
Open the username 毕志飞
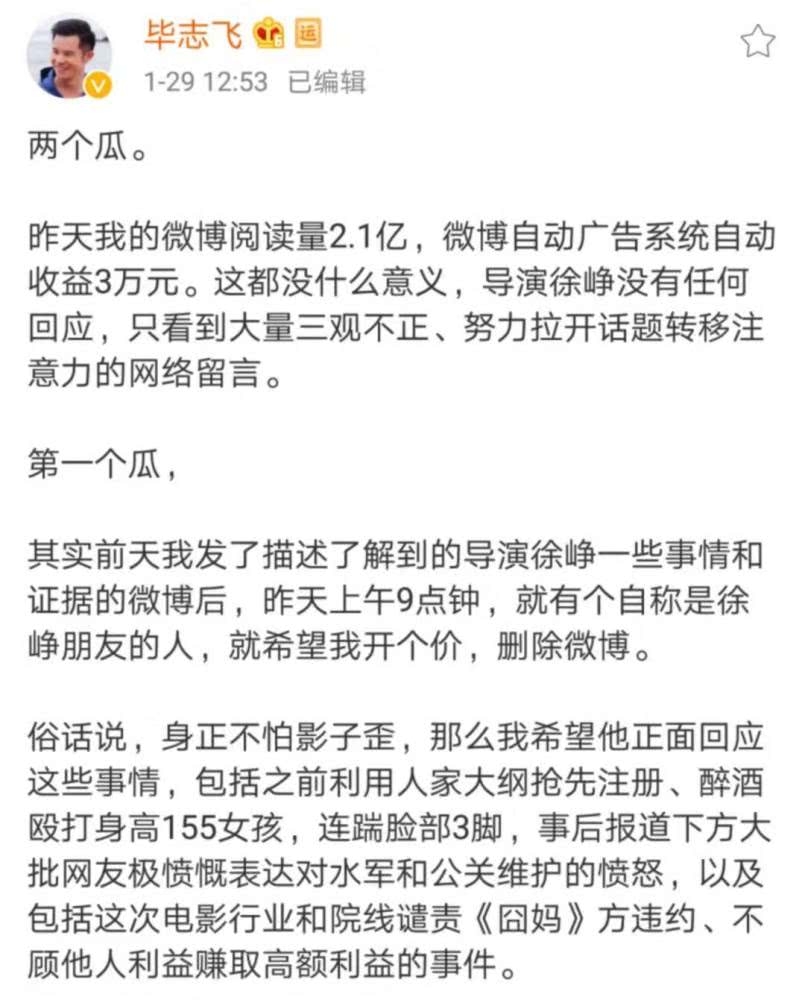[x=194, y=33]
